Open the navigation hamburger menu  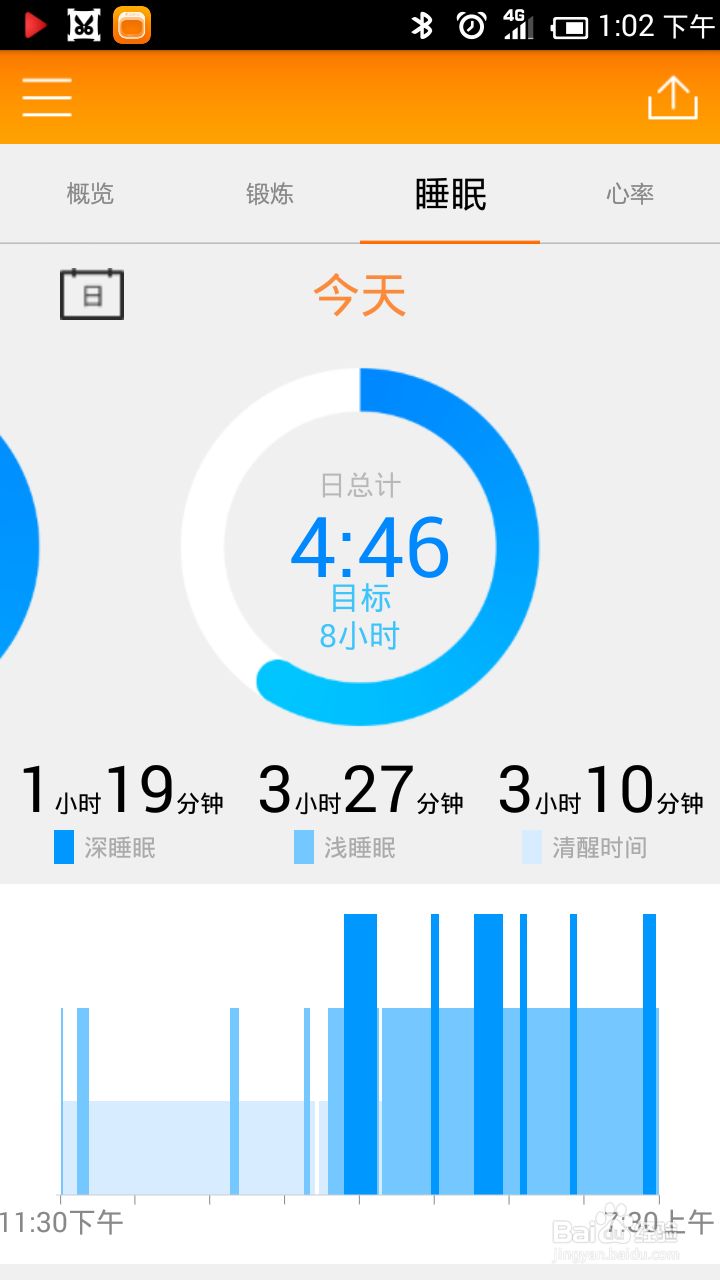click(x=46, y=97)
